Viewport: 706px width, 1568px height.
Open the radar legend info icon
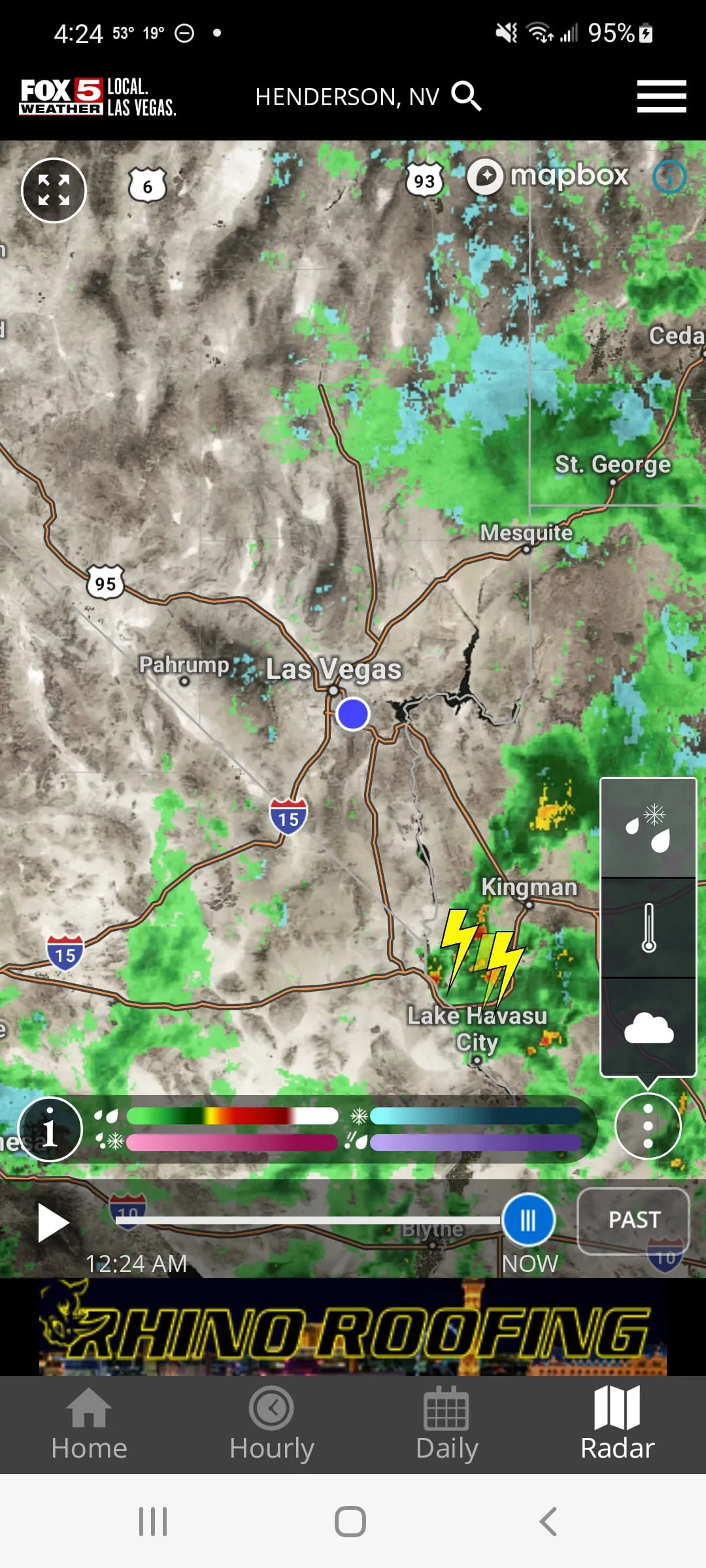(50, 1127)
